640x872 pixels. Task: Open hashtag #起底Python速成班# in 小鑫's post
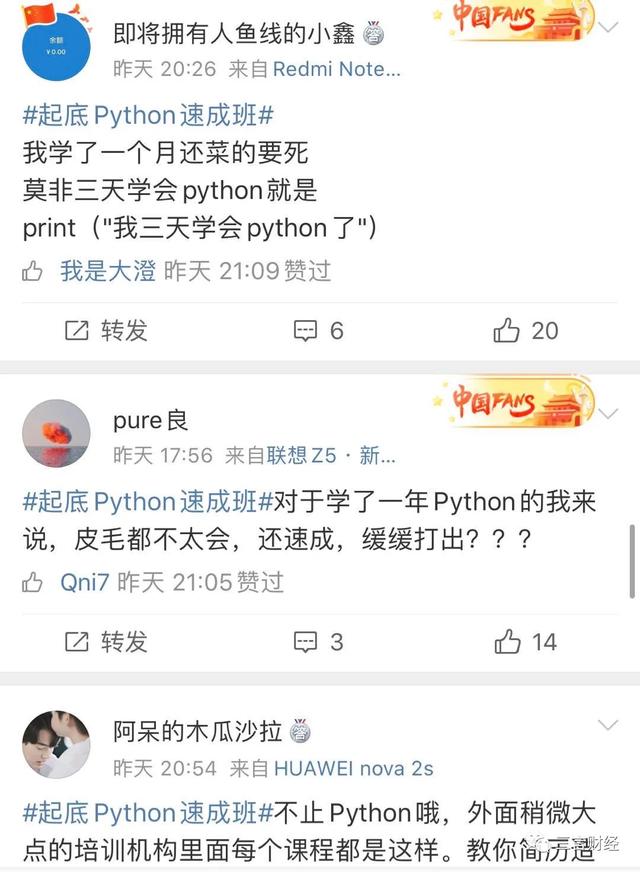[148, 115]
